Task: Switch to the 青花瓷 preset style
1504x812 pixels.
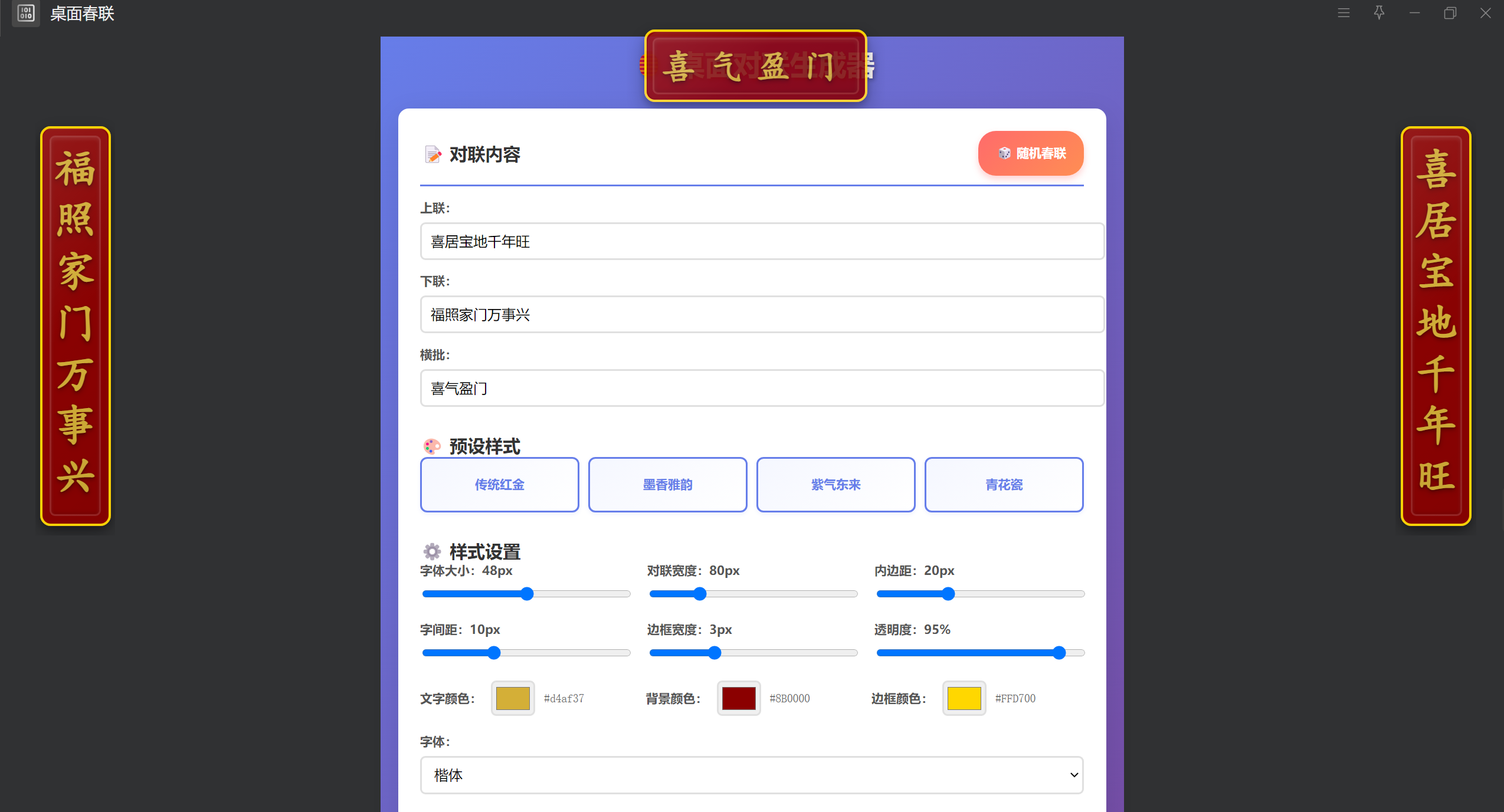Action: tap(1004, 485)
